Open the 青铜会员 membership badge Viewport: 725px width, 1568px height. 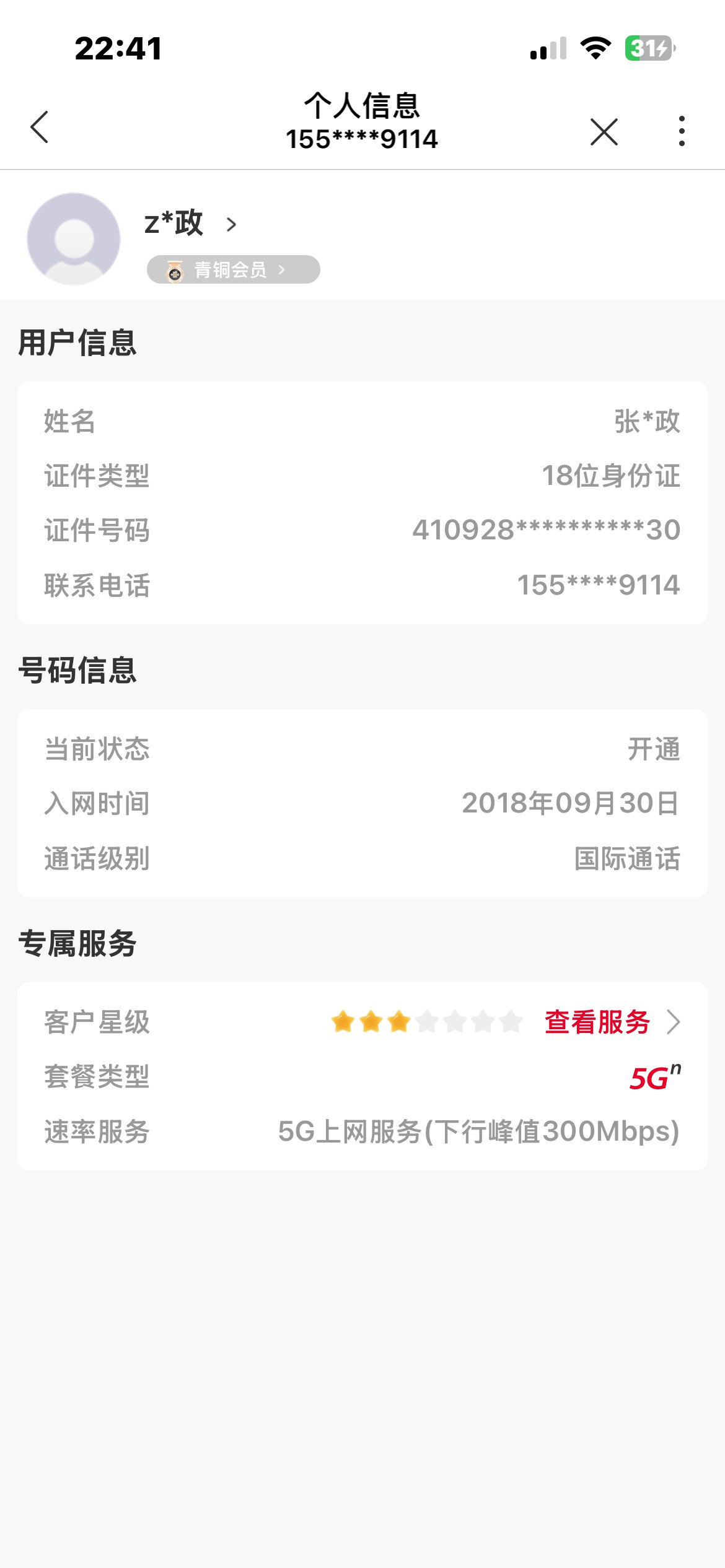[x=233, y=269]
